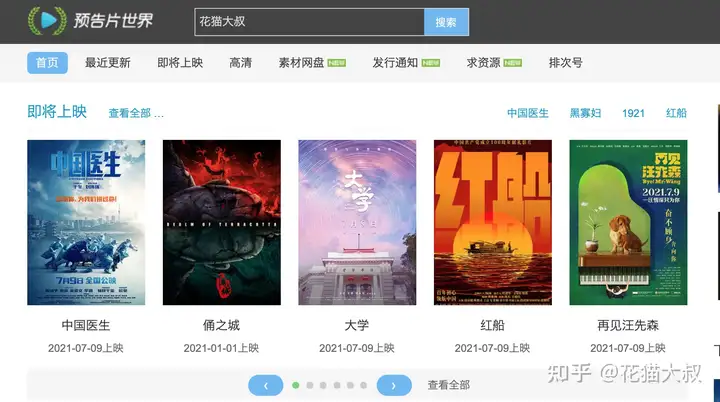
Task: Go to the 即将上映 nav tab
Action: pyautogui.click(x=180, y=62)
